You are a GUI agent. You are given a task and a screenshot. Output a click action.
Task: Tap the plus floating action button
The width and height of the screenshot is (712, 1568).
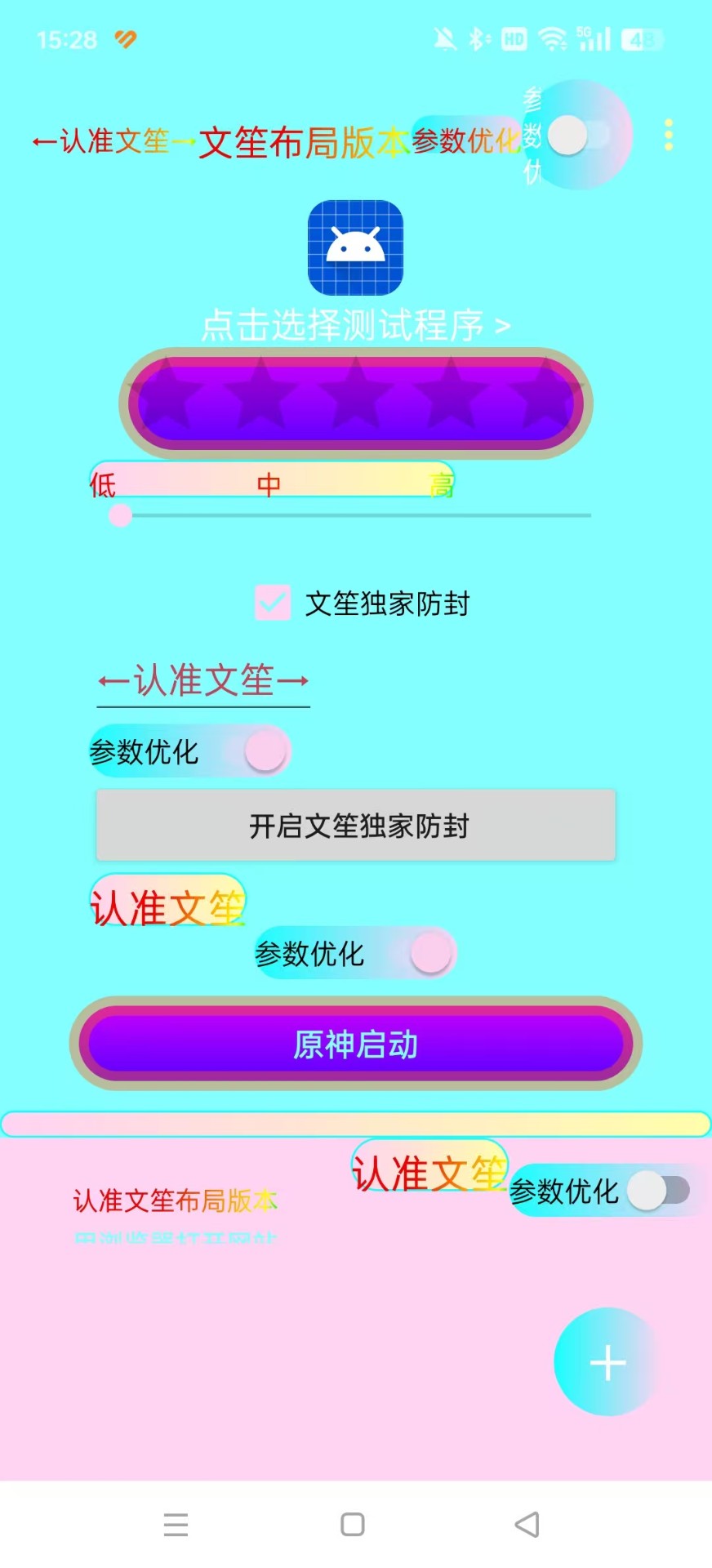click(607, 1362)
